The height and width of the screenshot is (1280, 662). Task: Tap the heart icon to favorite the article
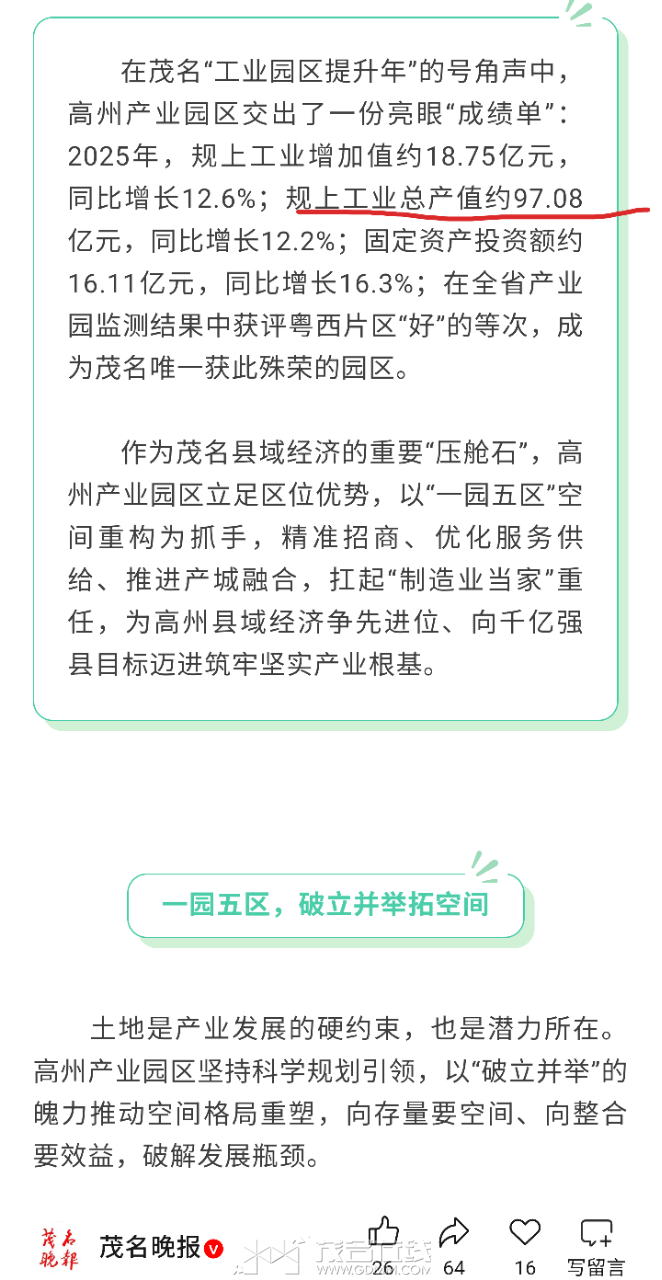(x=525, y=1232)
